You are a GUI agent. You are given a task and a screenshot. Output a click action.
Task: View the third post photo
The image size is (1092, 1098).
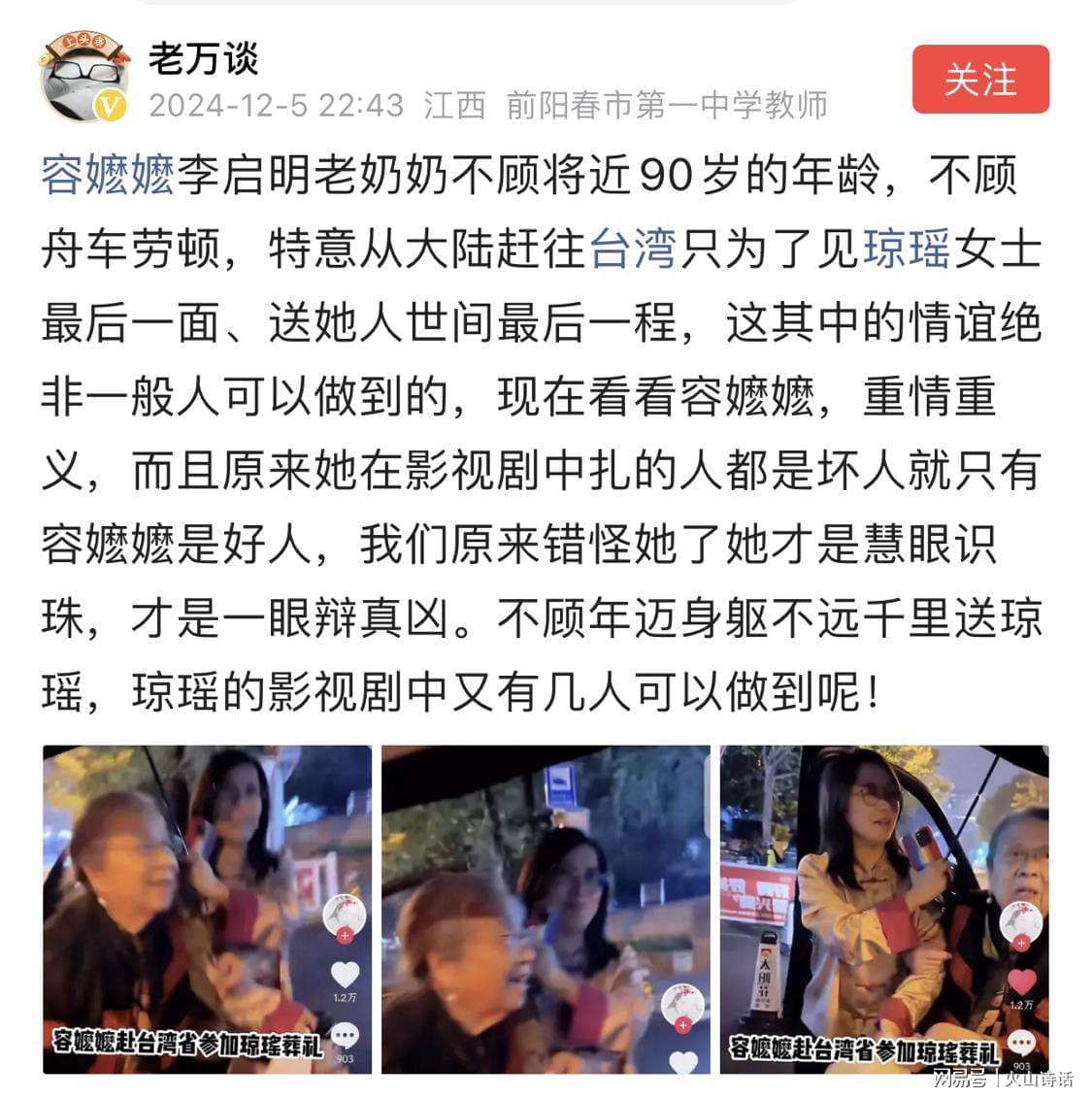(883, 909)
